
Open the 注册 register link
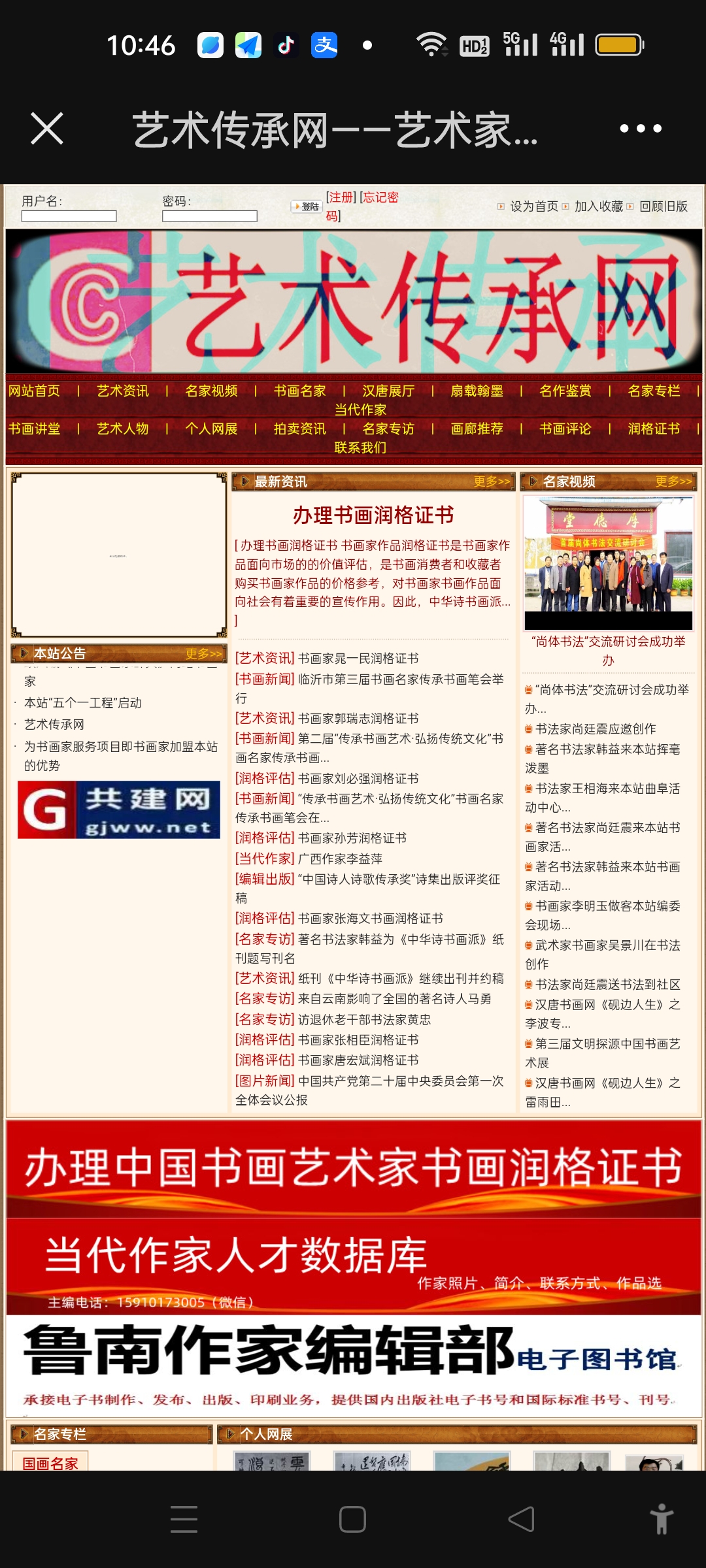coord(341,197)
